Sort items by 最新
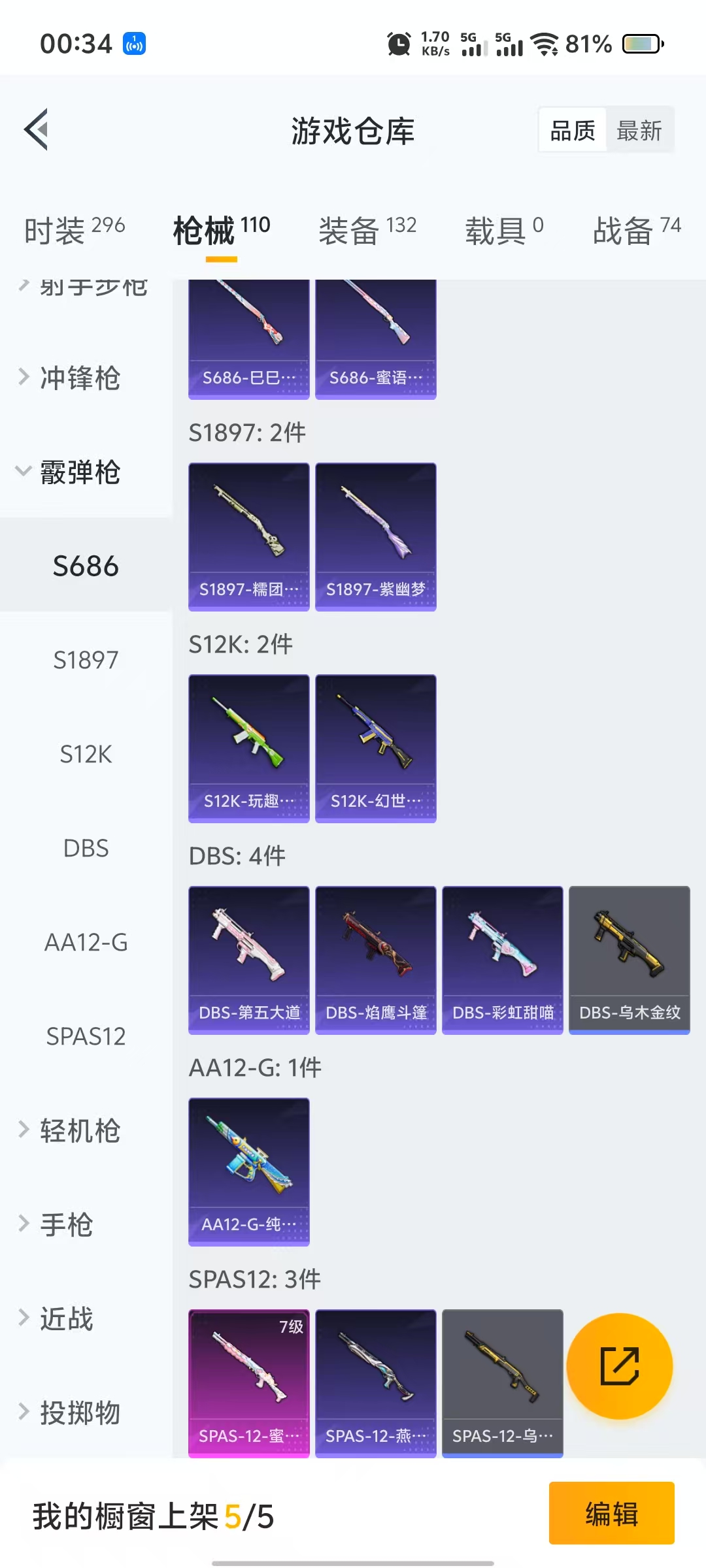 (639, 131)
